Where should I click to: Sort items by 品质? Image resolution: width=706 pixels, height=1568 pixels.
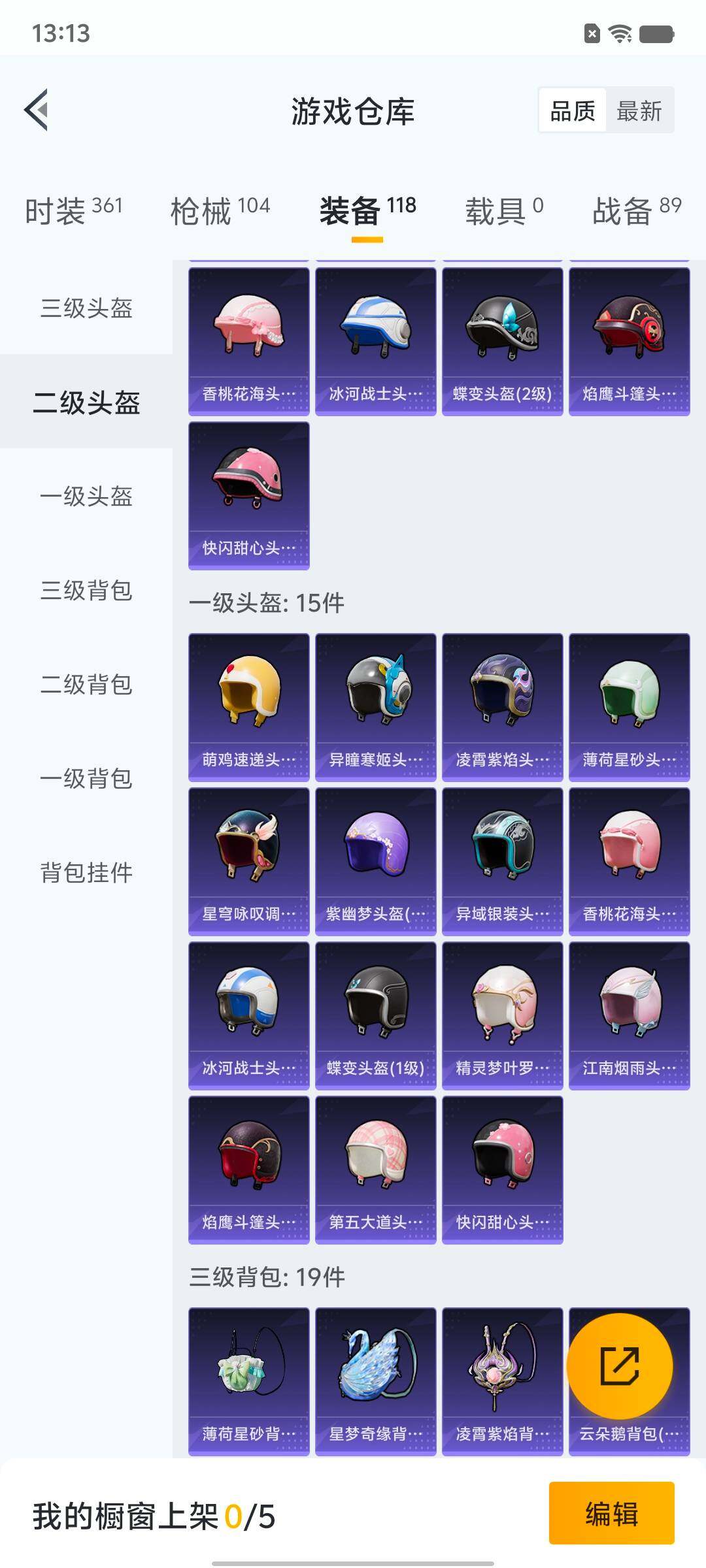click(x=573, y=111)
